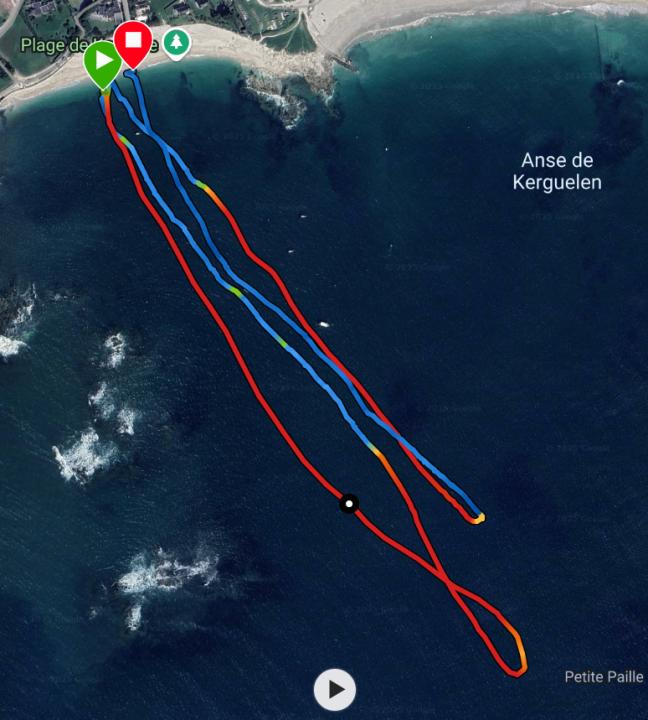The height and width of the screenshot is (720, 648).
Task: Tap the red finish marker
Action: 132,44
